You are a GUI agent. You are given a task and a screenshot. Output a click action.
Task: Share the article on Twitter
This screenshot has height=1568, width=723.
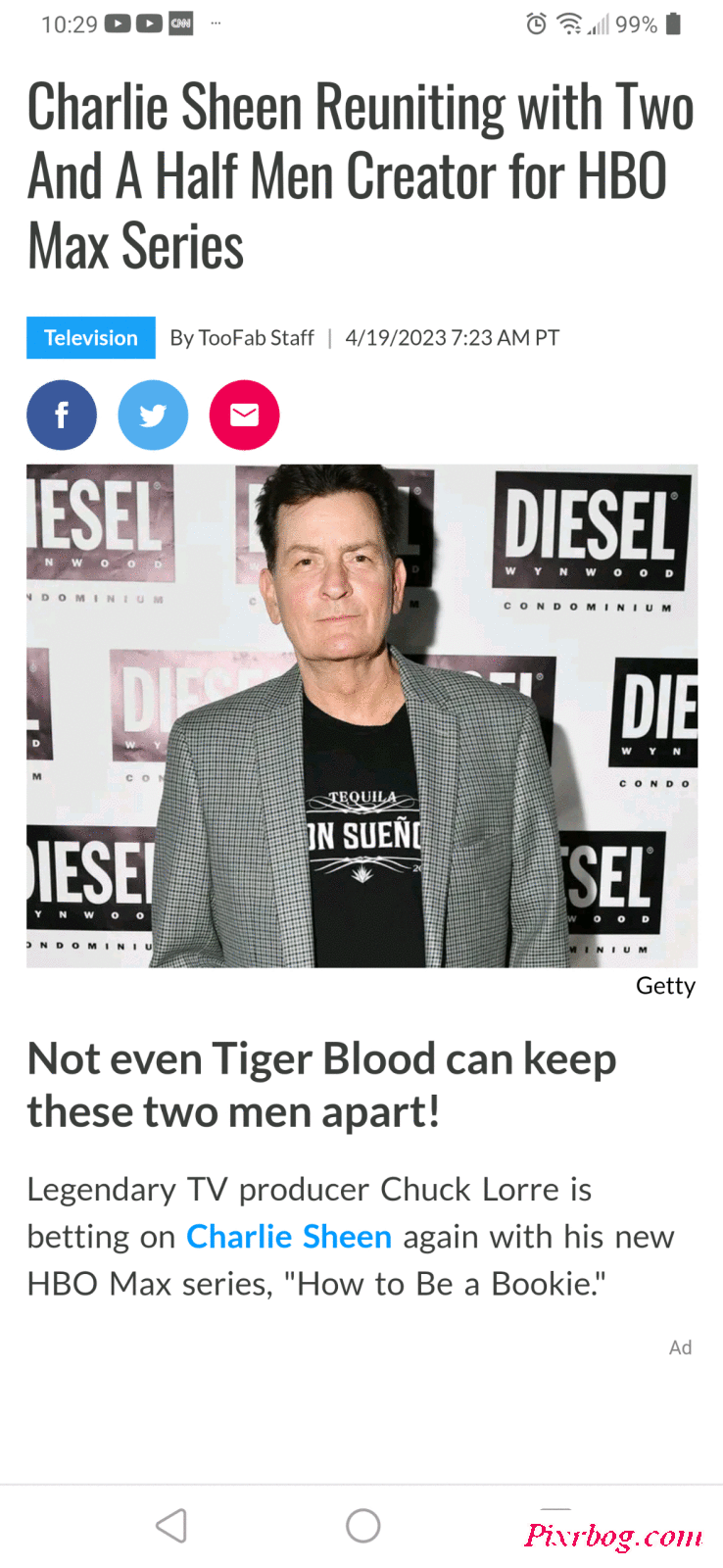(x=153, y=416)
